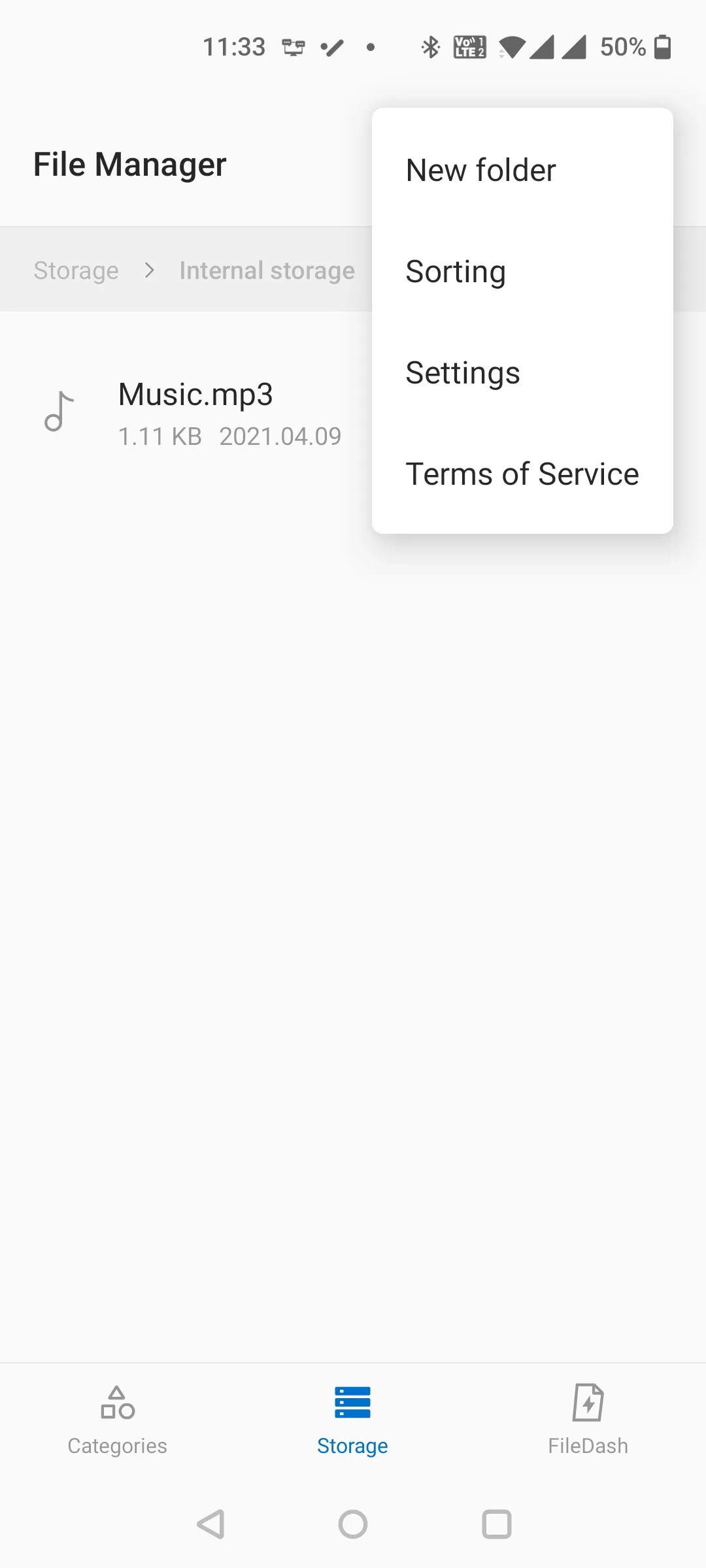The height and width of the screenshot is (1568, 706).
Task: Tap the clock showing 11:33
Action: (x=235, y=46)
